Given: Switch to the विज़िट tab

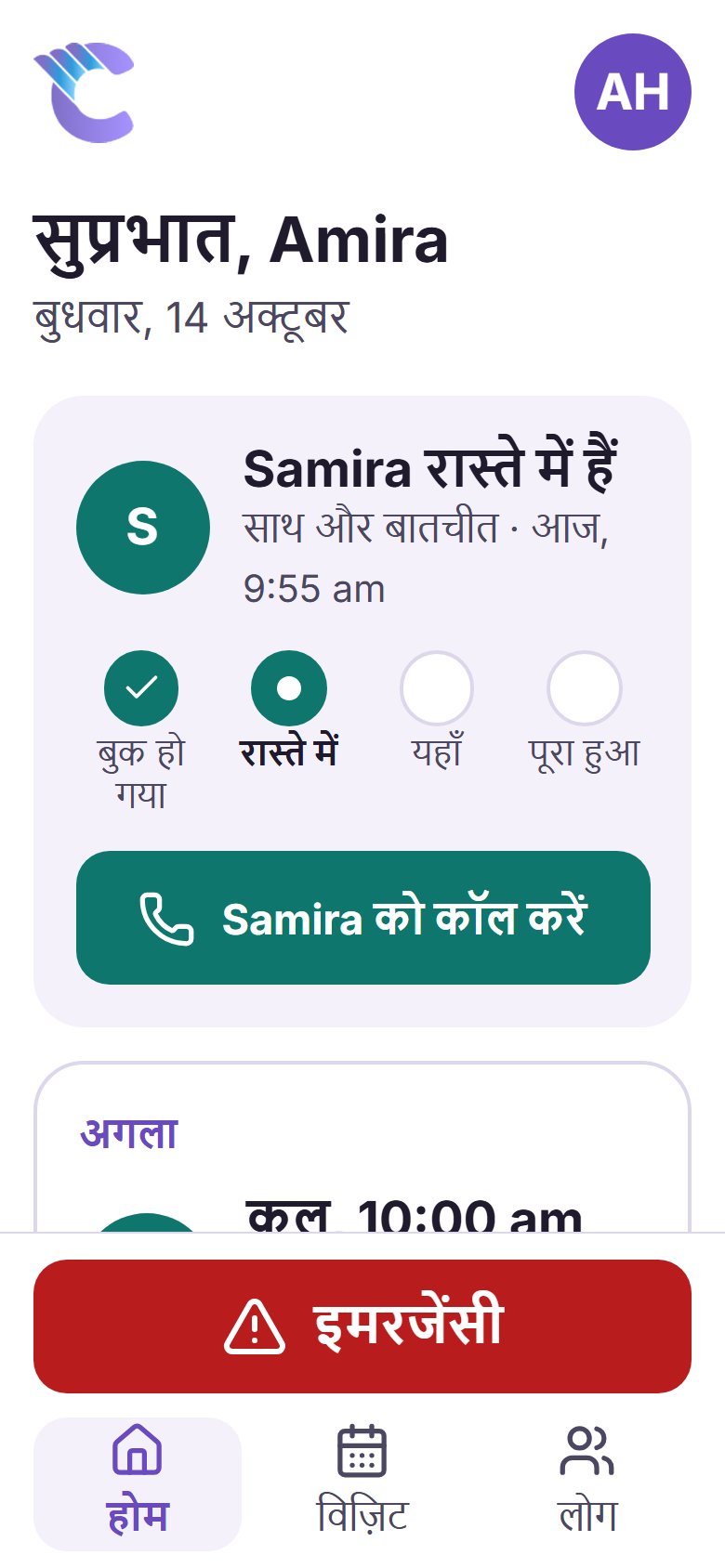Looking at the screenshot, I should (x=362, y=1483).
